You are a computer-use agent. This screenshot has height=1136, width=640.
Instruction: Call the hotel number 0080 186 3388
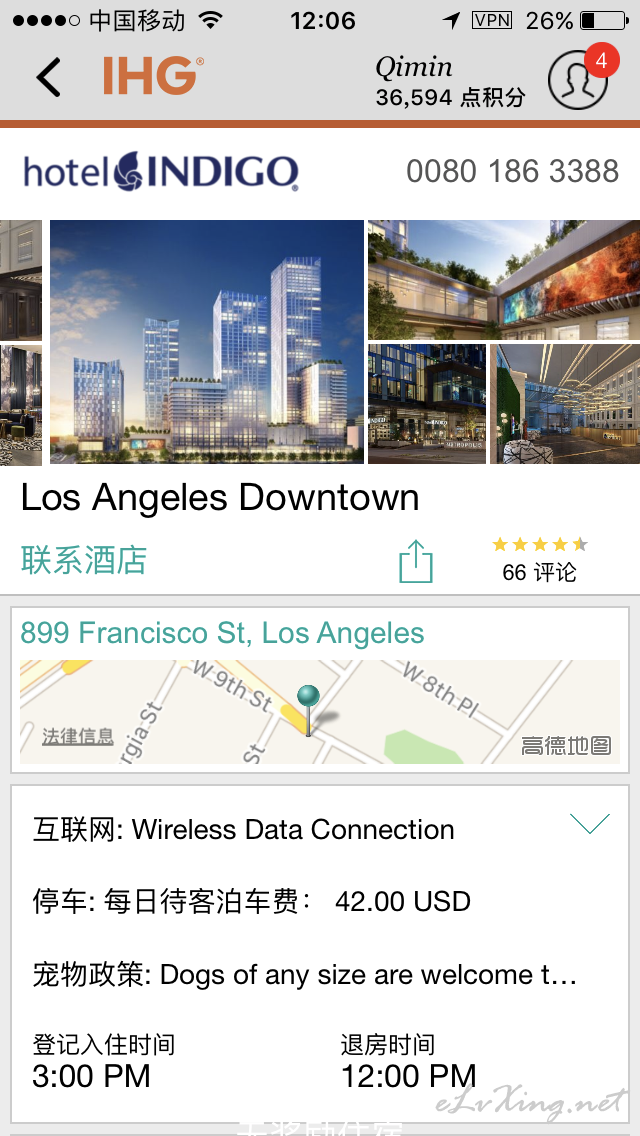(x=512, y=172)
